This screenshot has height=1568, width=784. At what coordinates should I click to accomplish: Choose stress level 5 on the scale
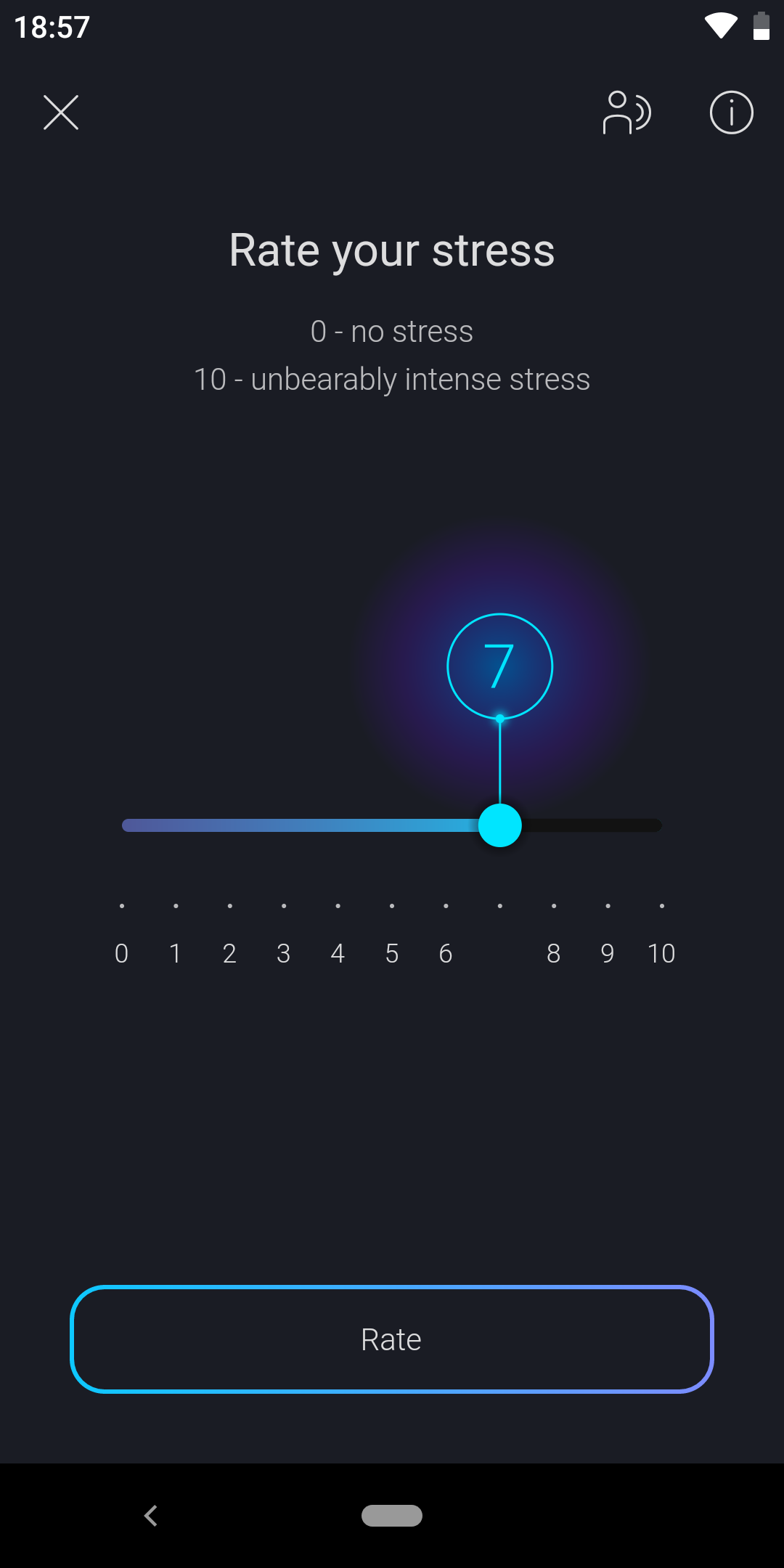click(x=392, y=952)
